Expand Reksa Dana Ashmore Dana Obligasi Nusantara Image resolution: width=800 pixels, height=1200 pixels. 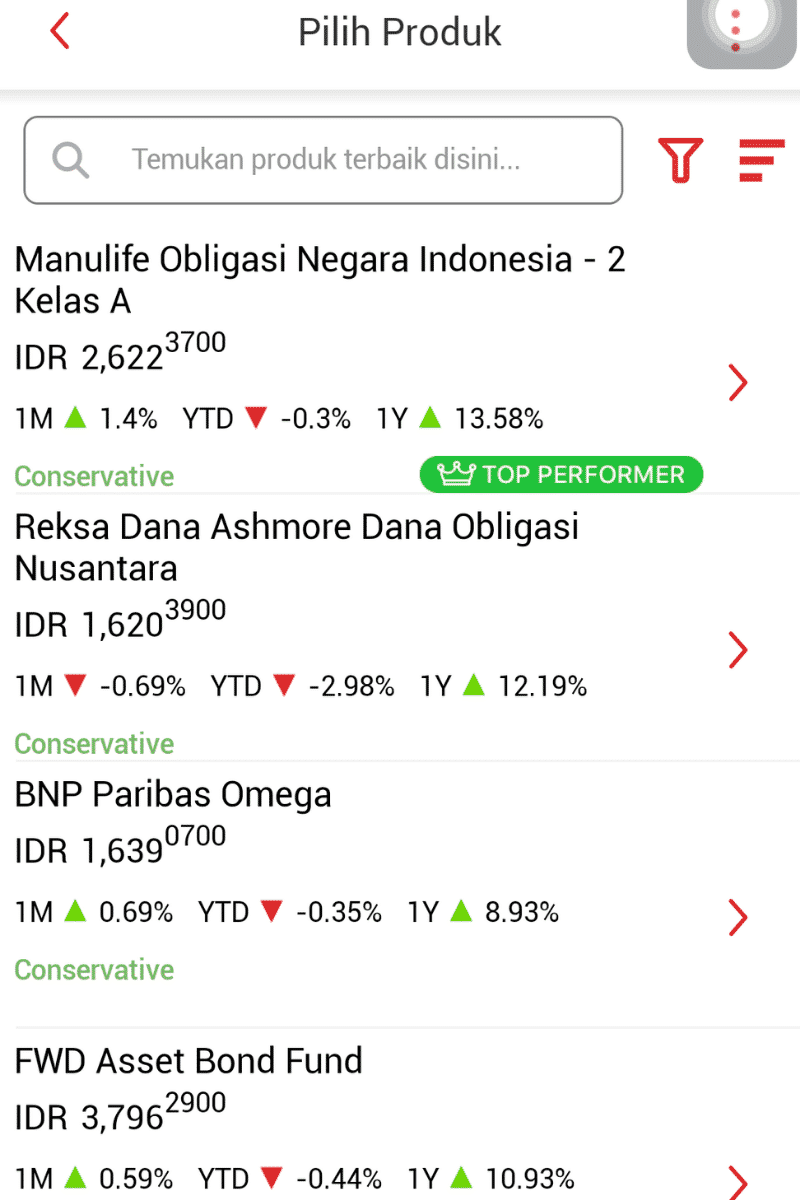click(737, 650)
